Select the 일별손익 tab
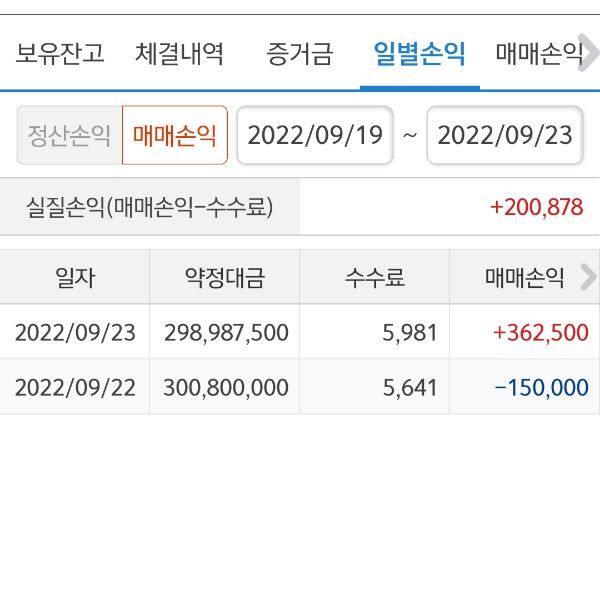 [419, 53]
